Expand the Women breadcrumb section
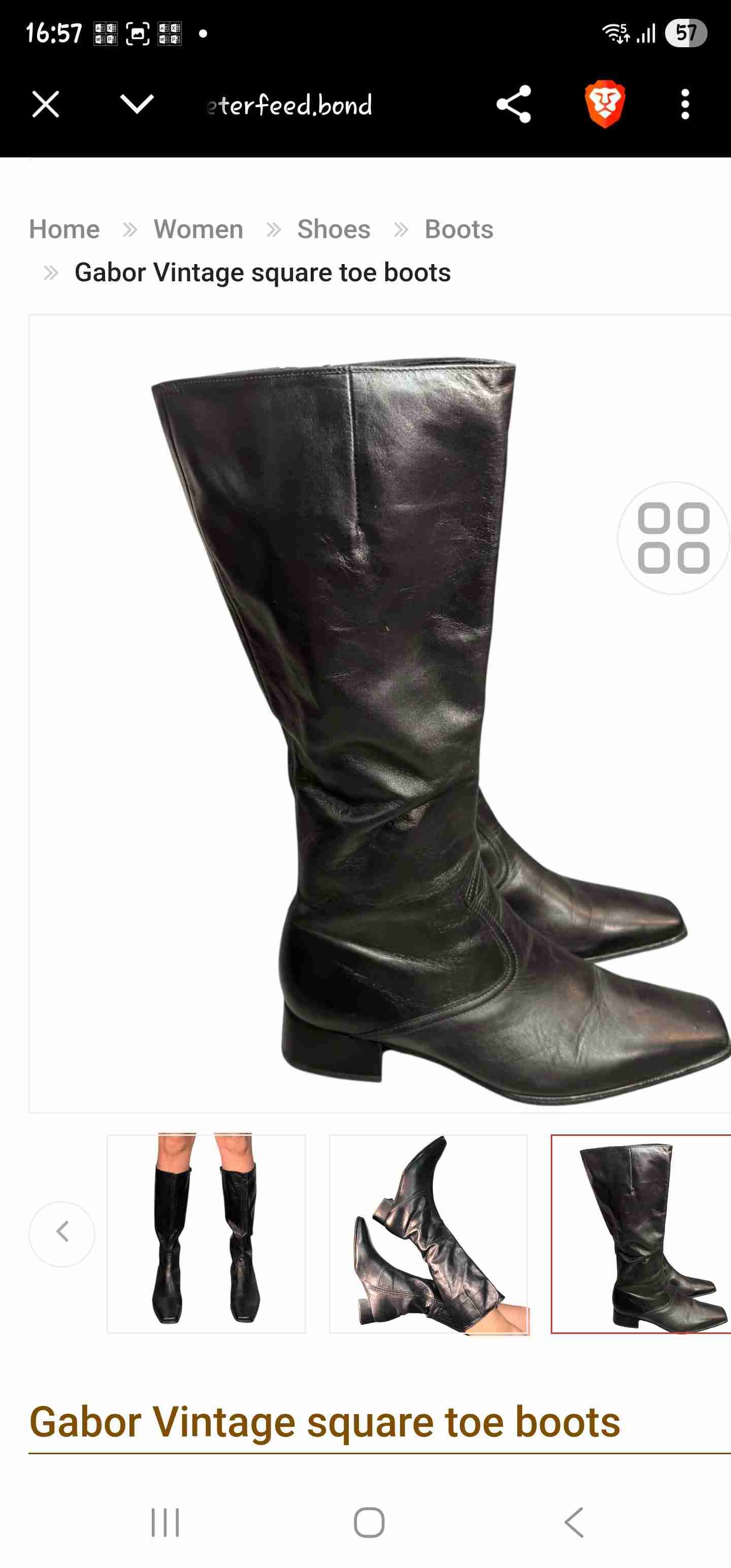This screenshot has width=731, height=1568. click(x=198, y=230)
